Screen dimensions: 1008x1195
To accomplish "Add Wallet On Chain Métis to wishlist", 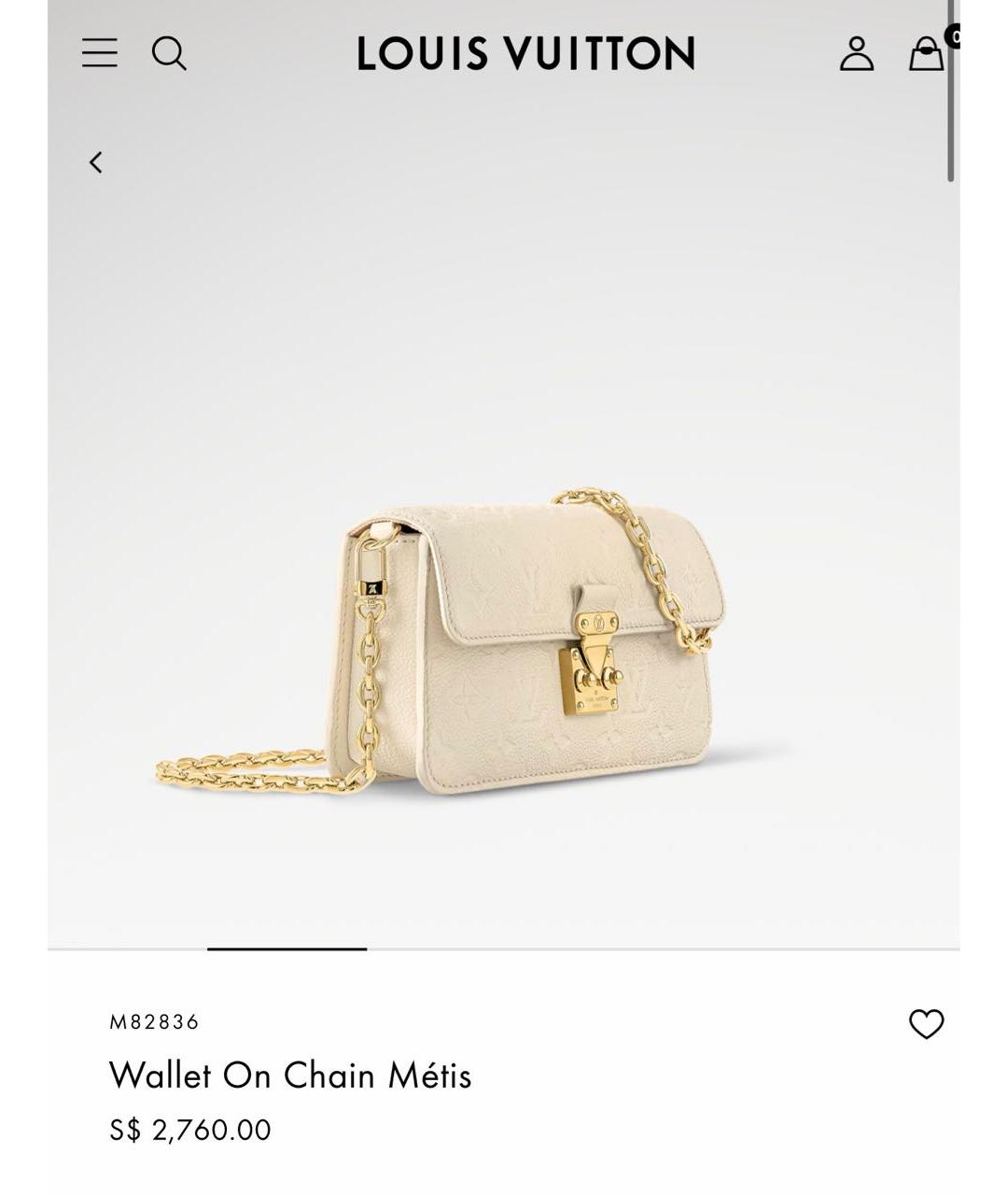I will [926, 1024].
